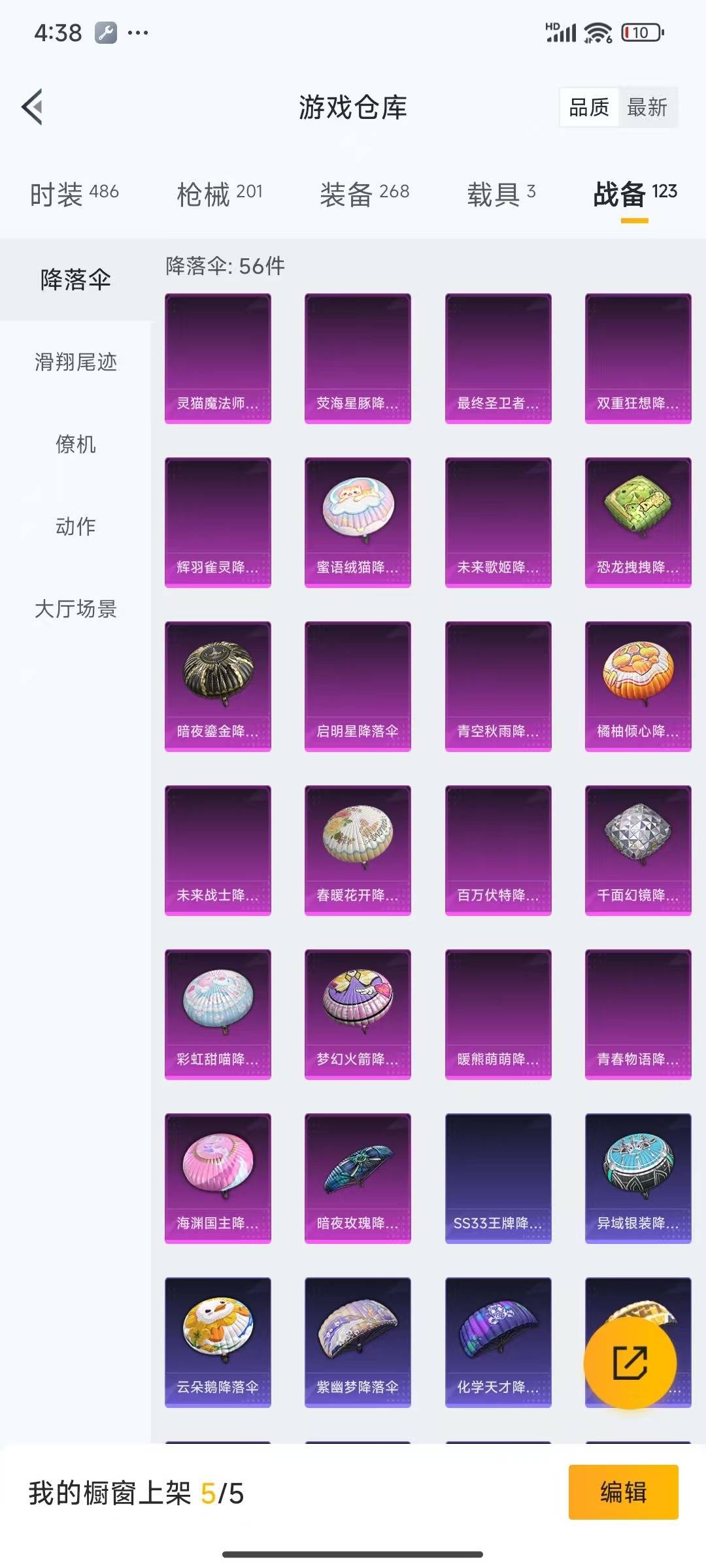Sort items by 品质
This screenshot has width=706, height=1568.
(x=588, y=107)
